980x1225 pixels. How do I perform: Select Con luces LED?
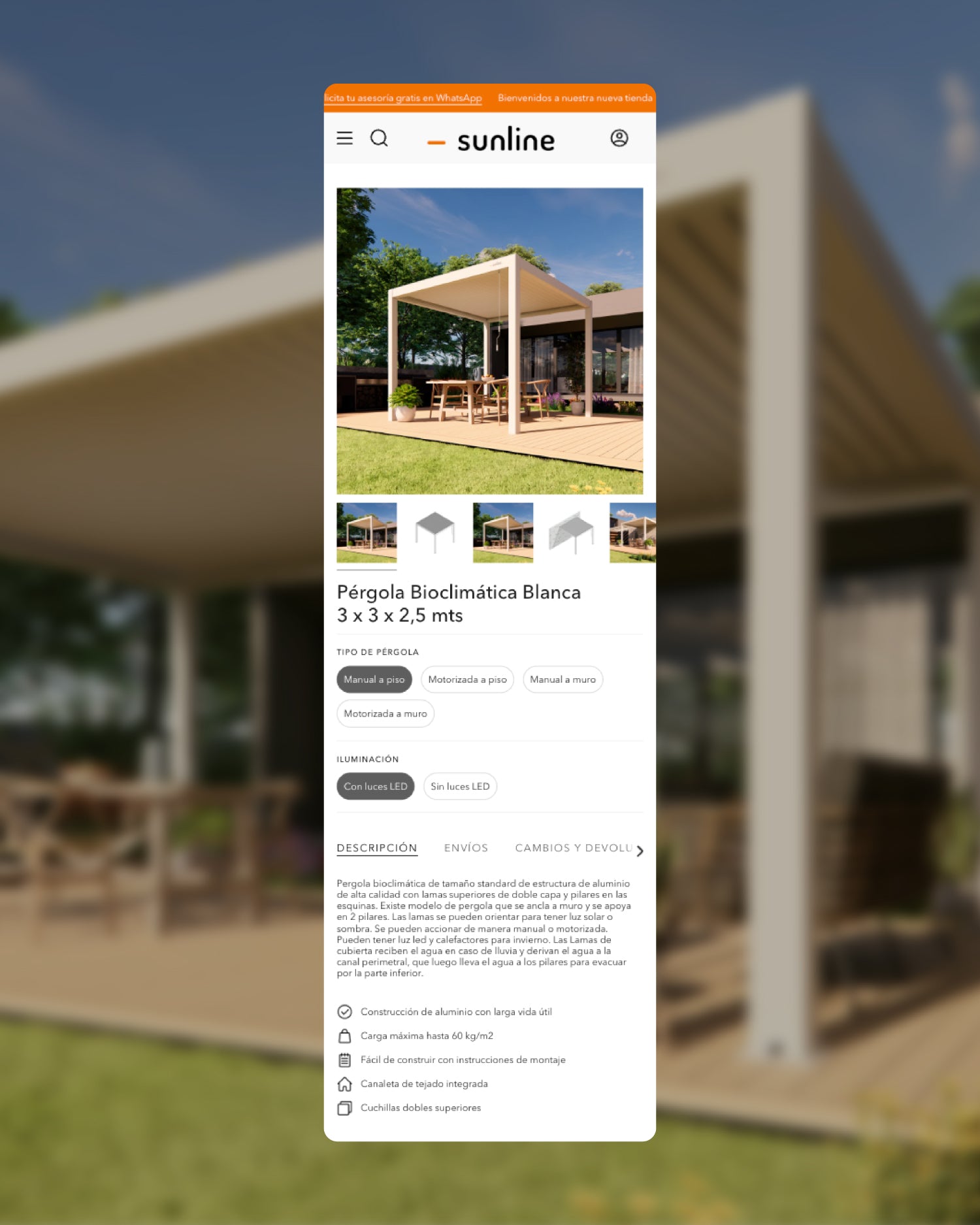375,786
